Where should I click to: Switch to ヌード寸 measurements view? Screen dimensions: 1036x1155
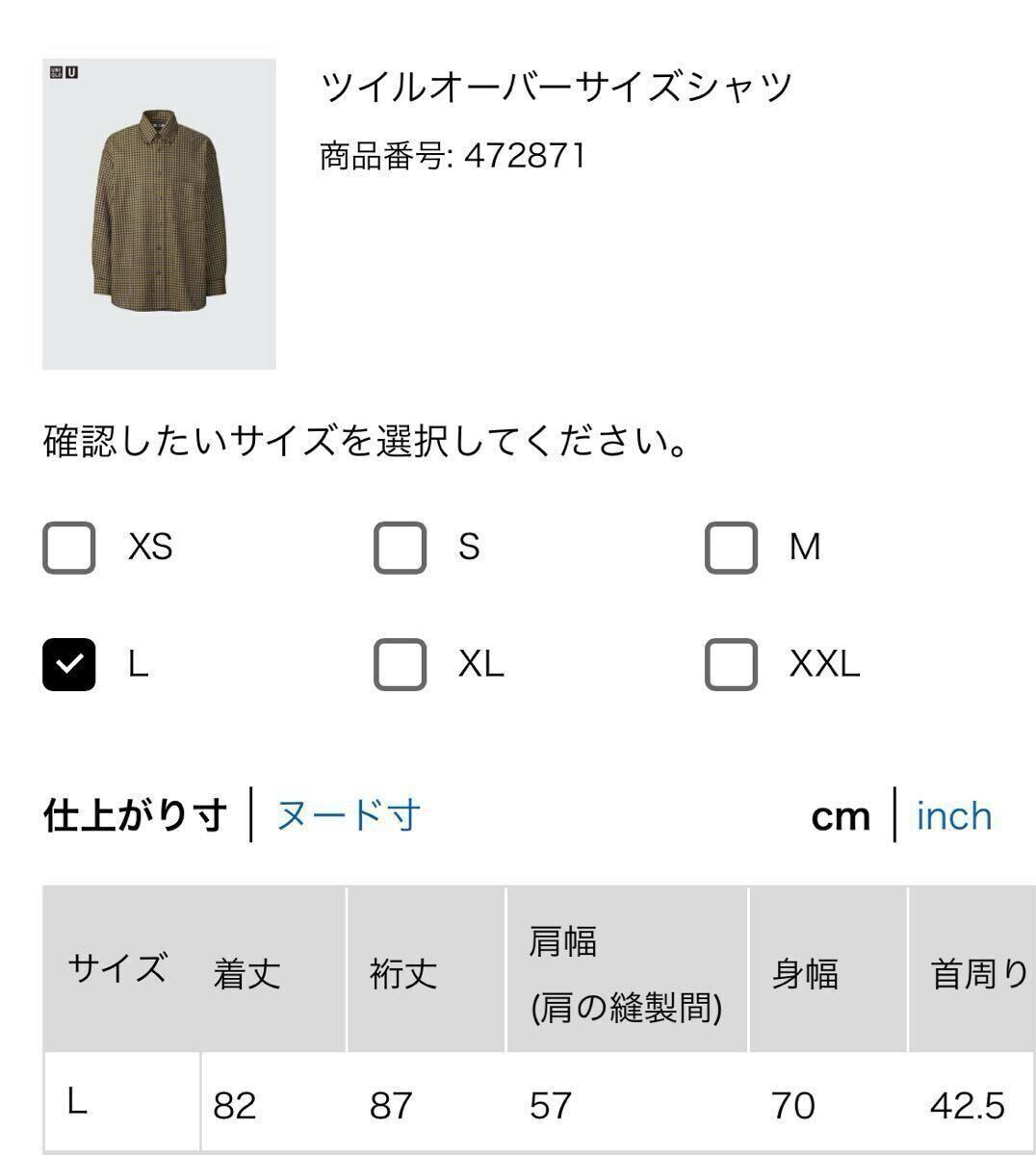350,816
